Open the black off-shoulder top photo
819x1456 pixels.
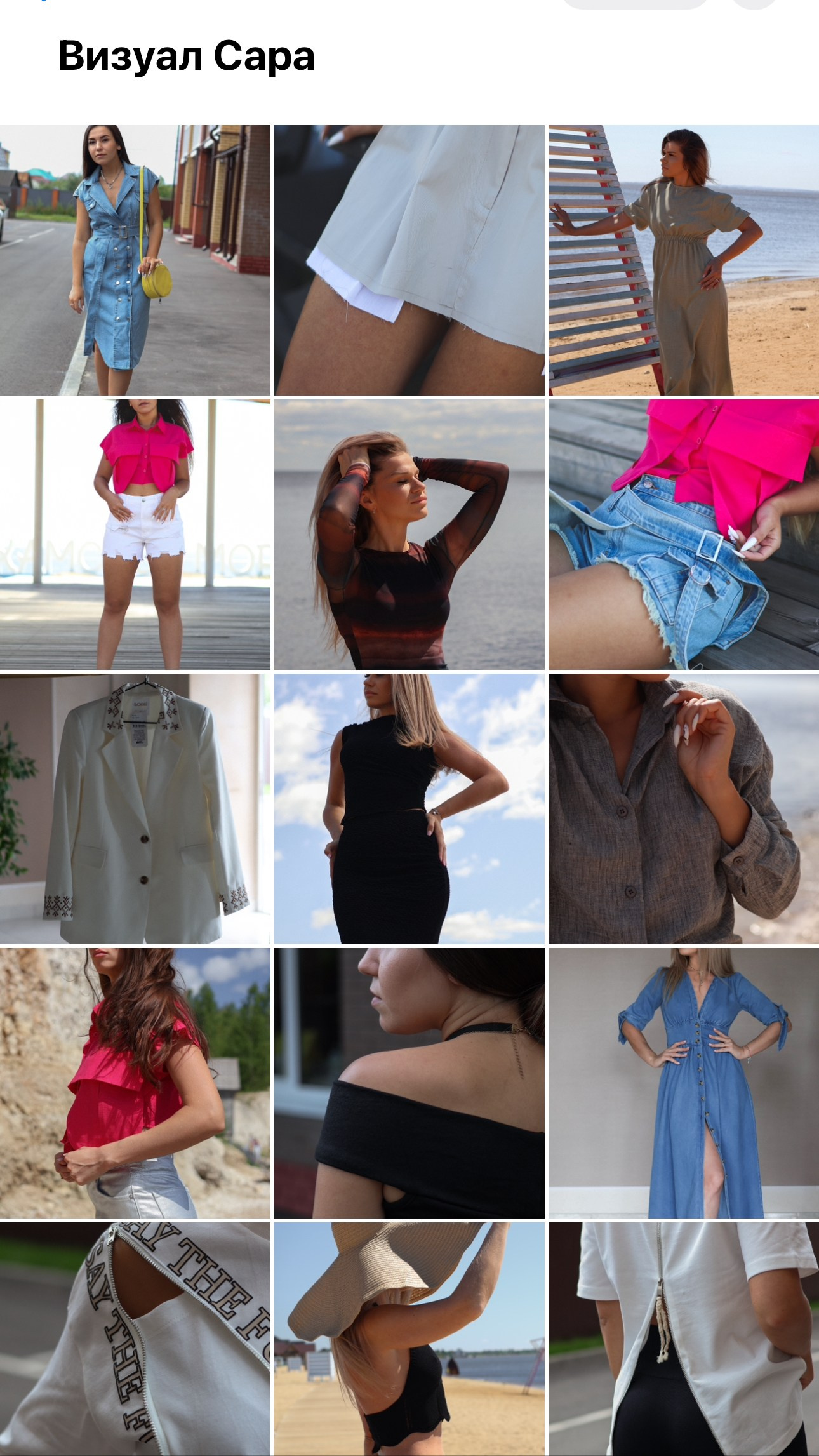point(409,1083)
